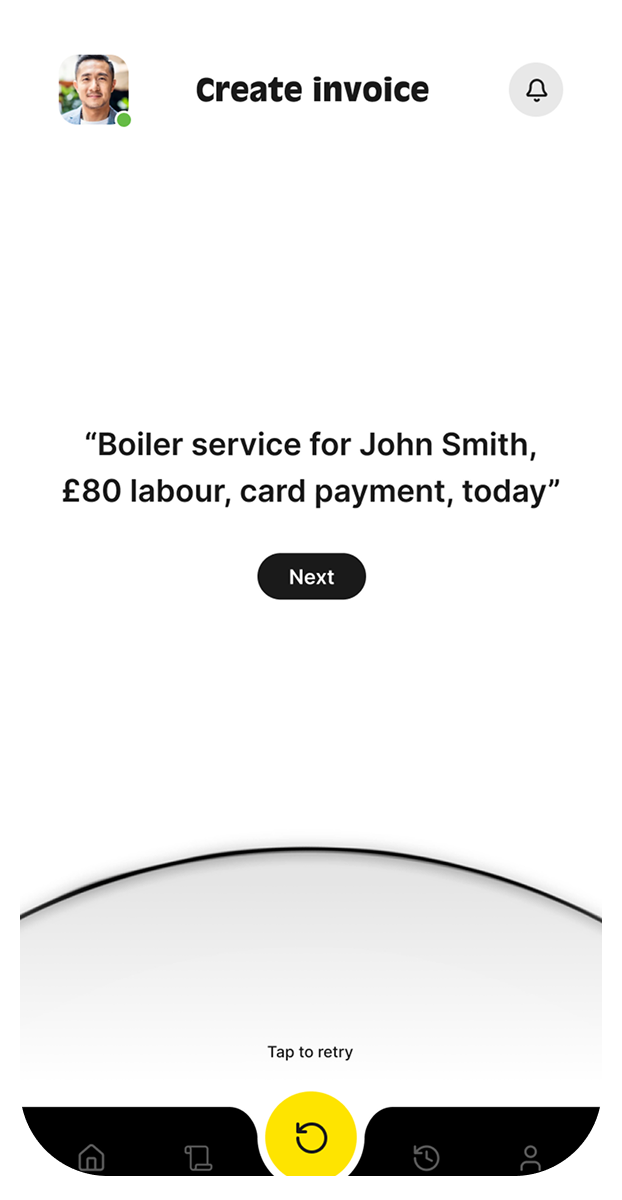Open the history clock tab
The image size is (622, 1200).
coord(426,1158)
